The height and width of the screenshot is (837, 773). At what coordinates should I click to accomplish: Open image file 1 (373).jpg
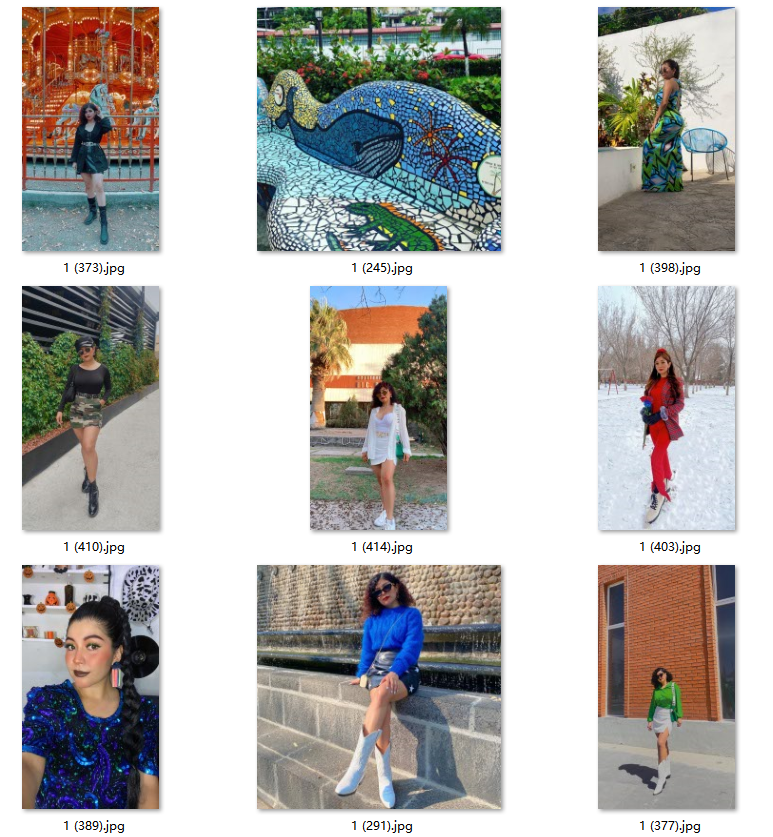(x=90, y=129)
